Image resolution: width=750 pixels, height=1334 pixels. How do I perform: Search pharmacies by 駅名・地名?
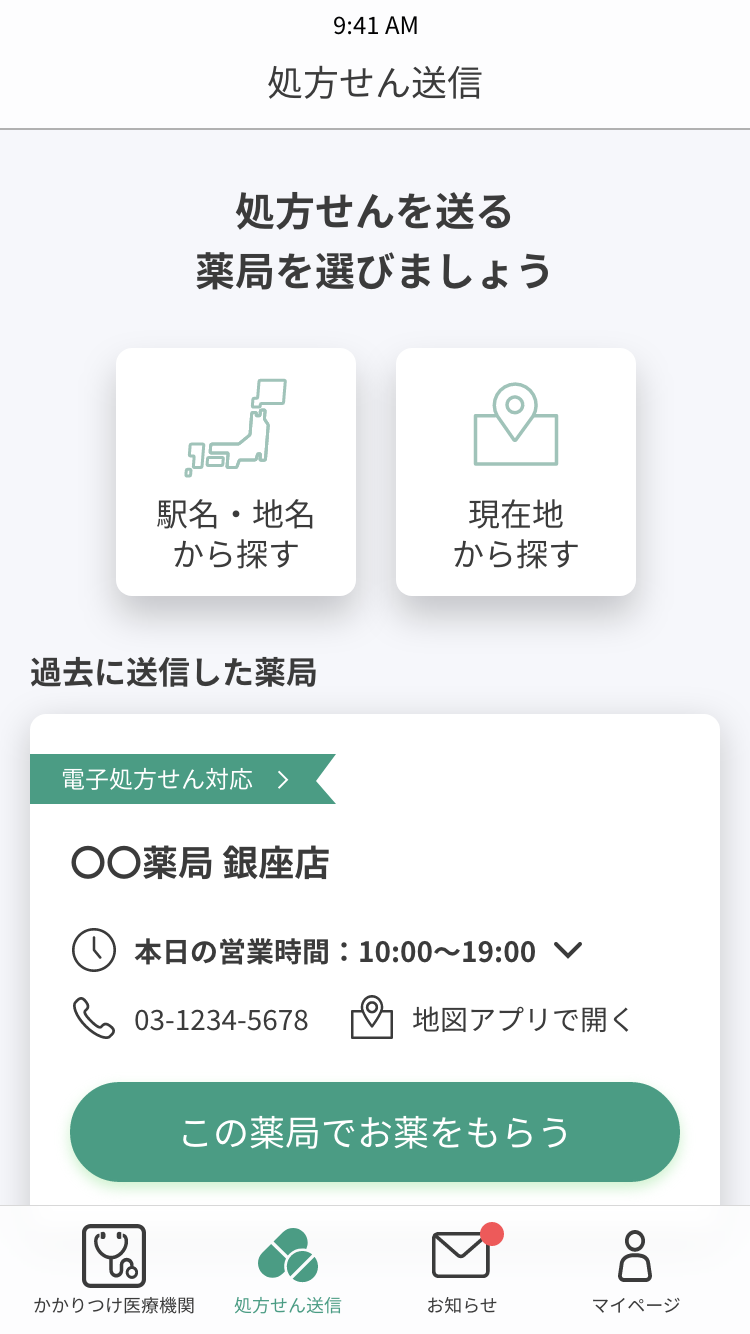coord(236,472)
